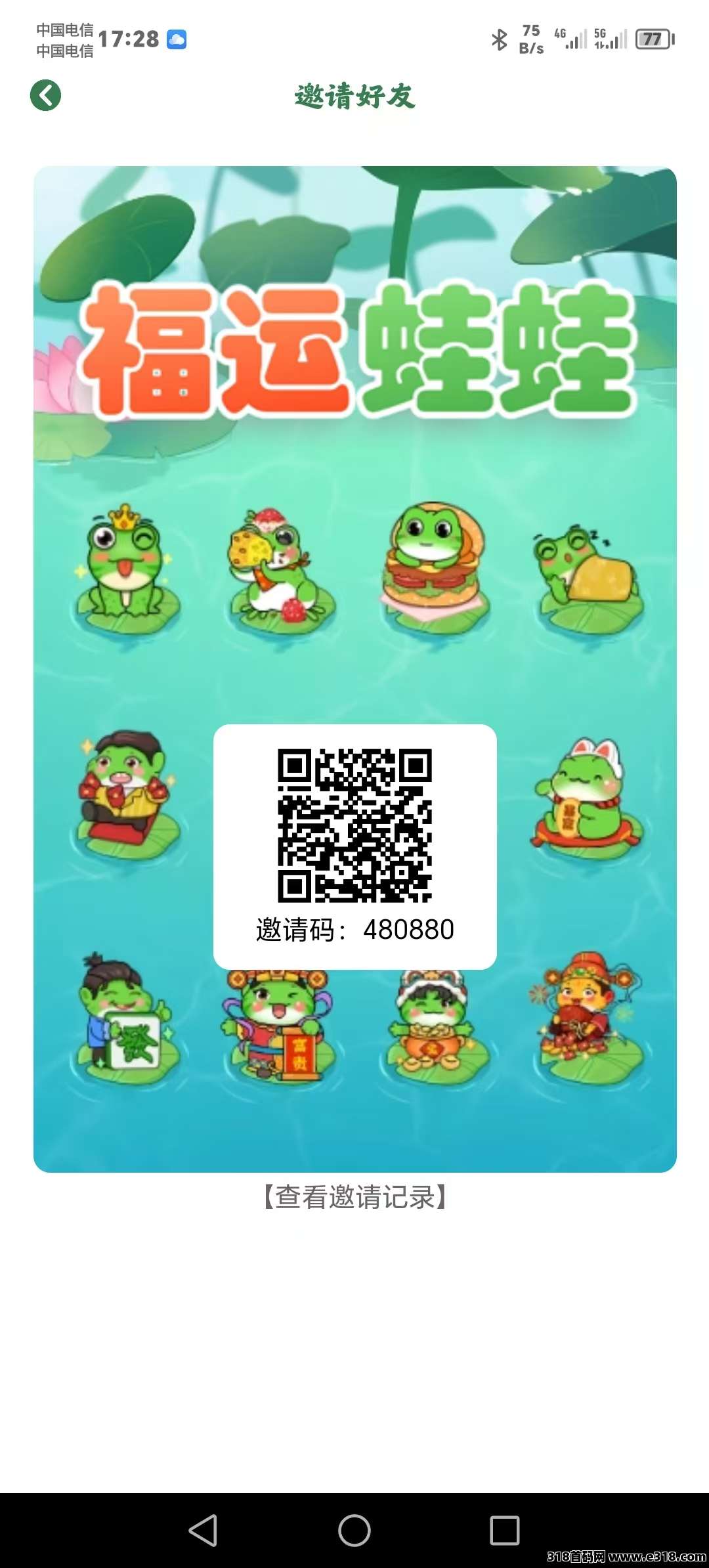Go to the home screen

click(x=354, y=1530)
